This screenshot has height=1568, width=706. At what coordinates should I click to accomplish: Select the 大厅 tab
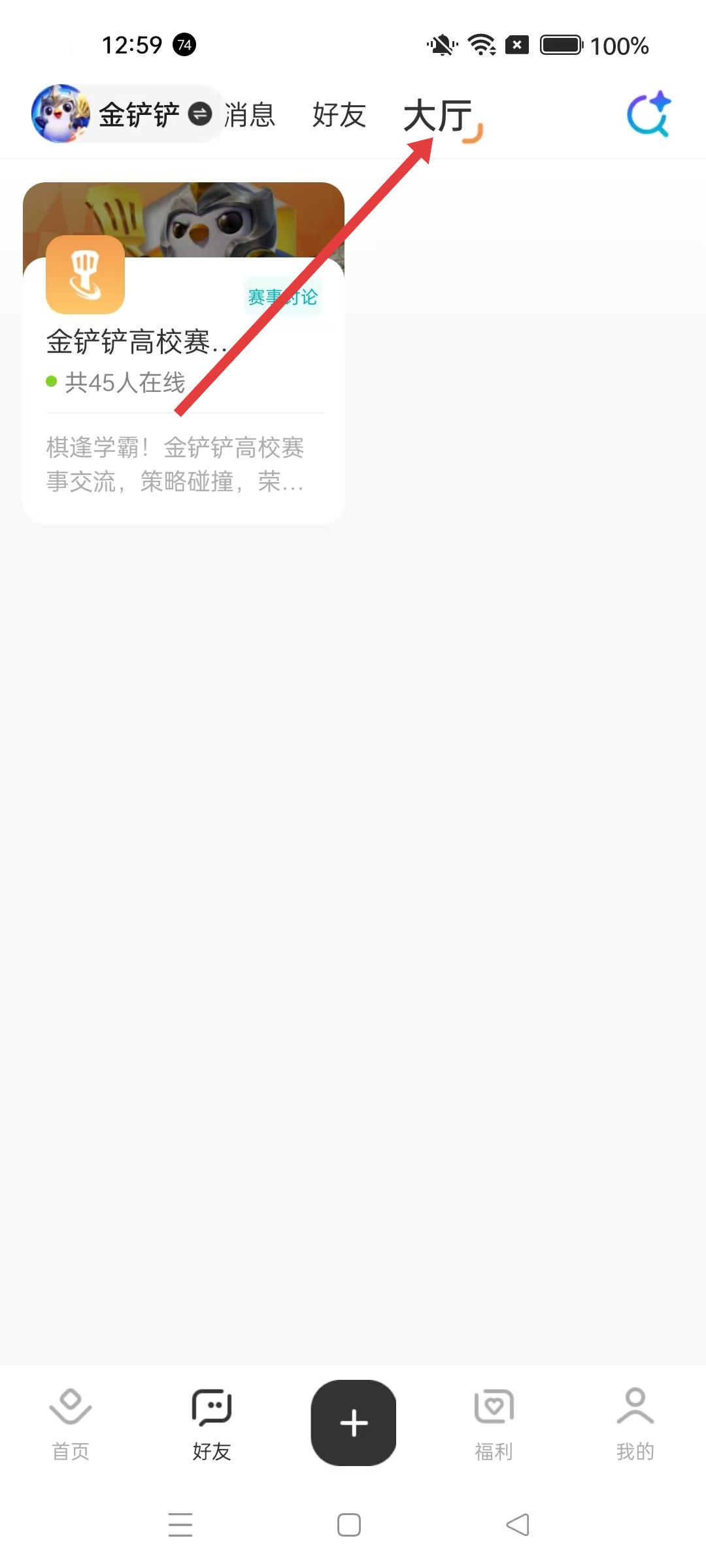click(x=437, y=116)
